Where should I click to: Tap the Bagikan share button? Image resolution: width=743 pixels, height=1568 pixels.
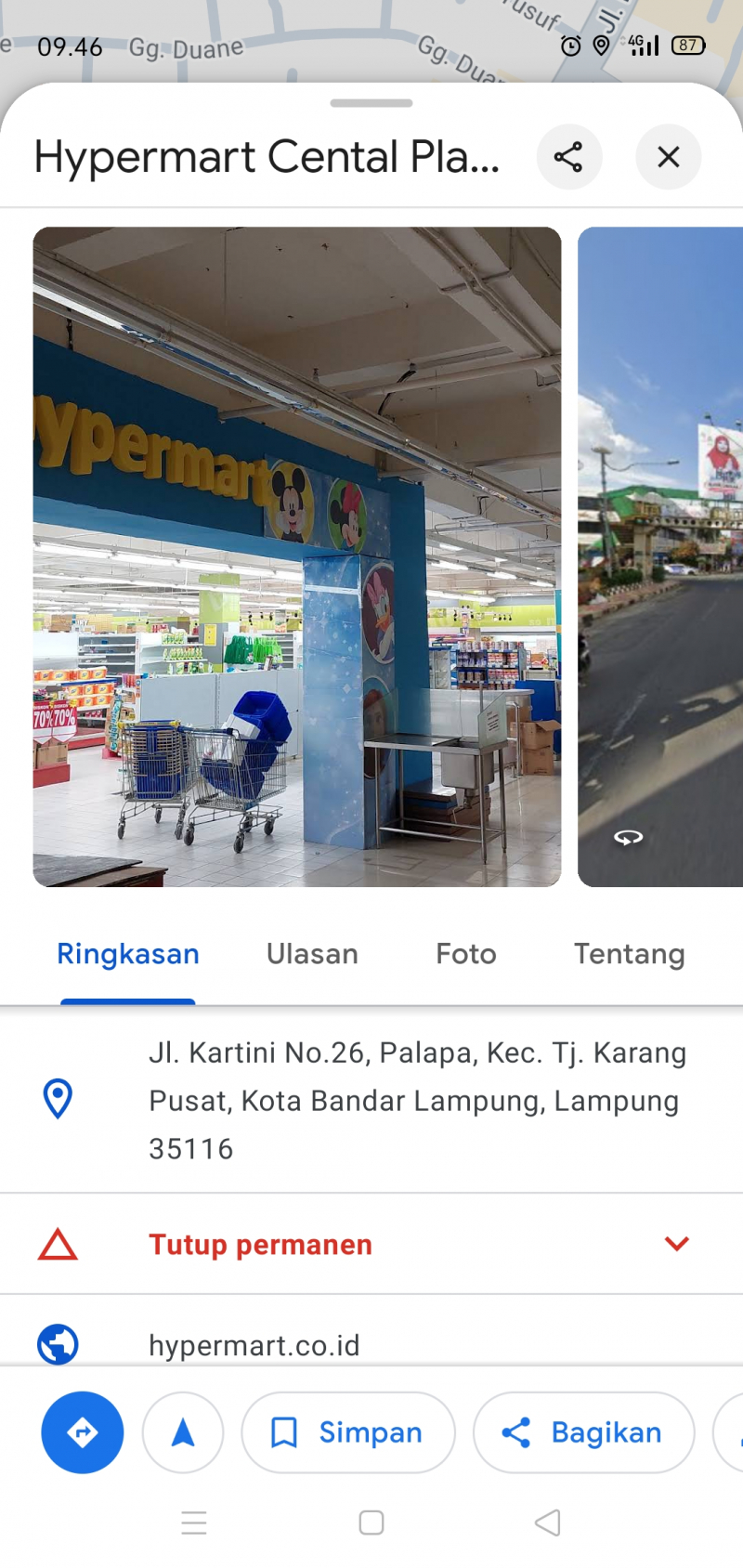point(583,1432)
